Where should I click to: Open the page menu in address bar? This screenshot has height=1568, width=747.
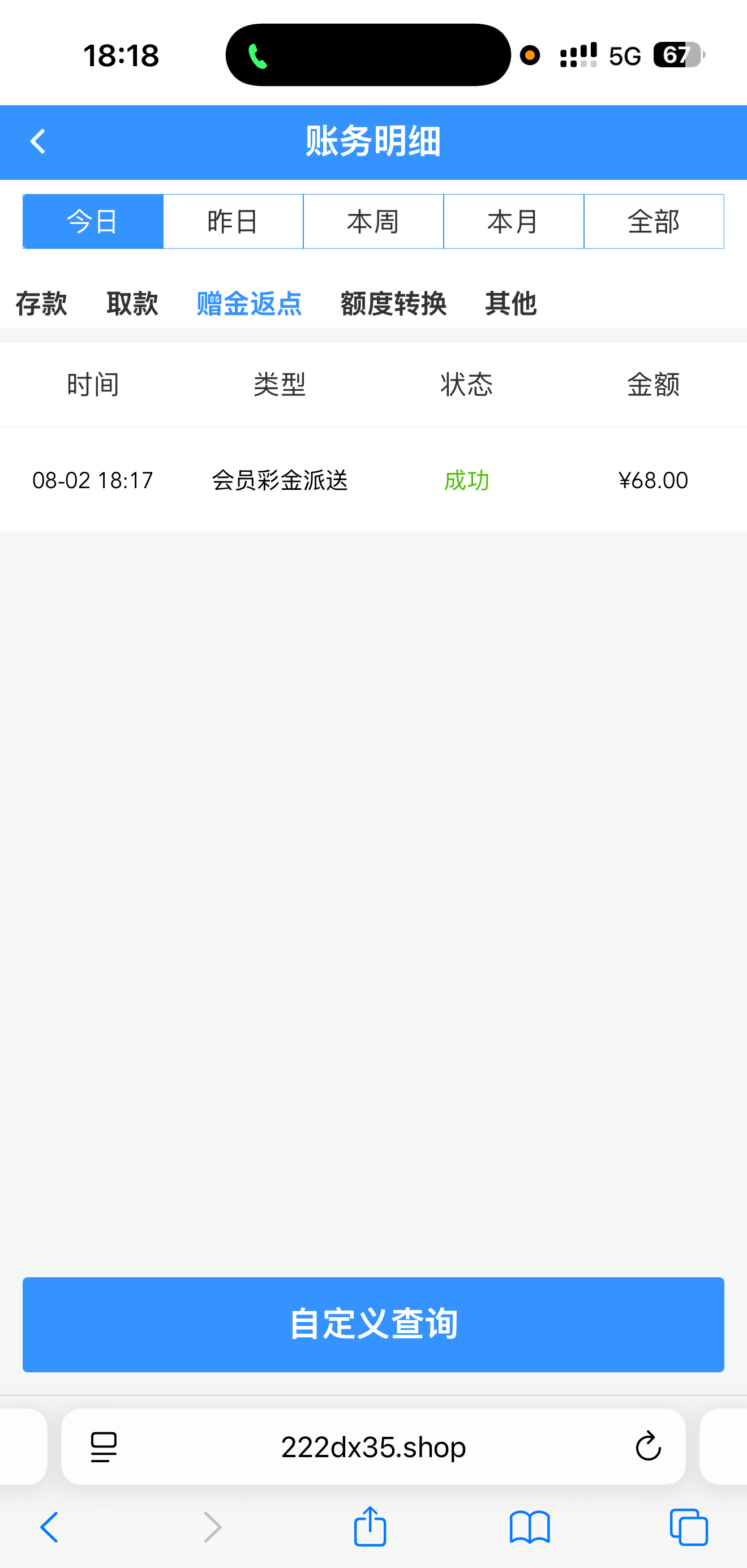click(x=104, y=1447)
